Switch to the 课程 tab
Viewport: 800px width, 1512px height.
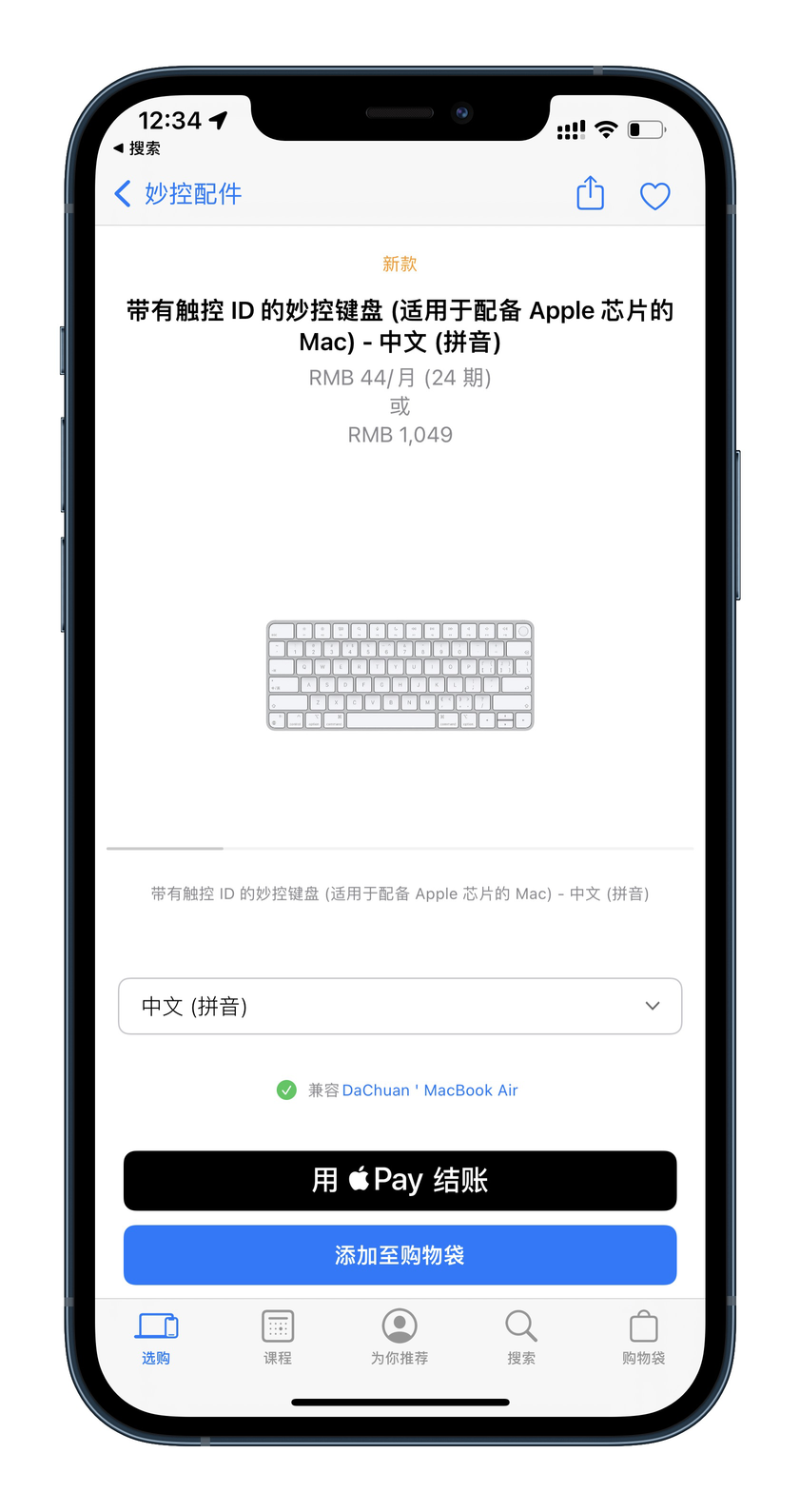pyautogui.click(x=278, y=1337)
